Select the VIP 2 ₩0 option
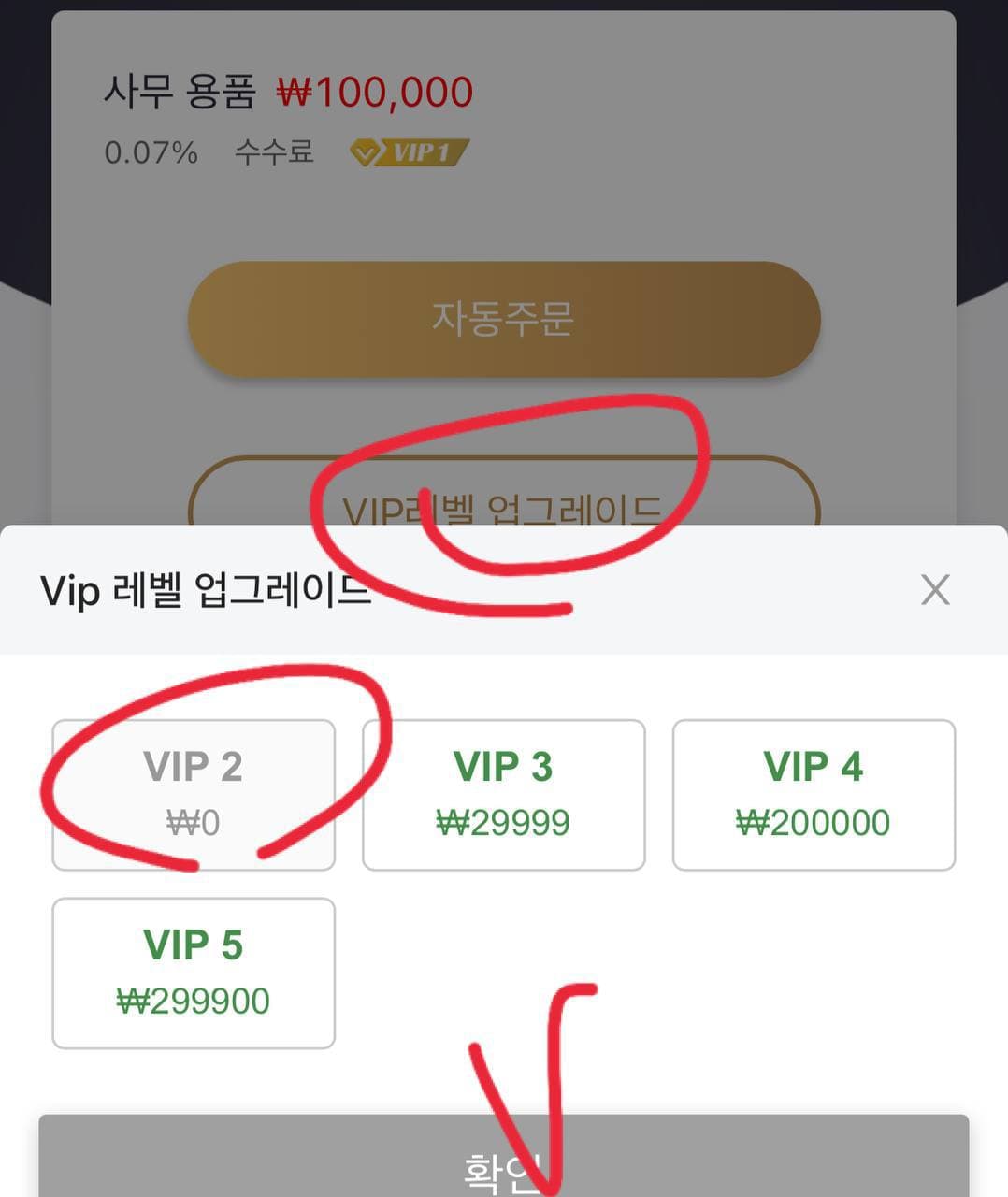Viewport: 1008px width, 1197px height. click(x=194, y=794)
